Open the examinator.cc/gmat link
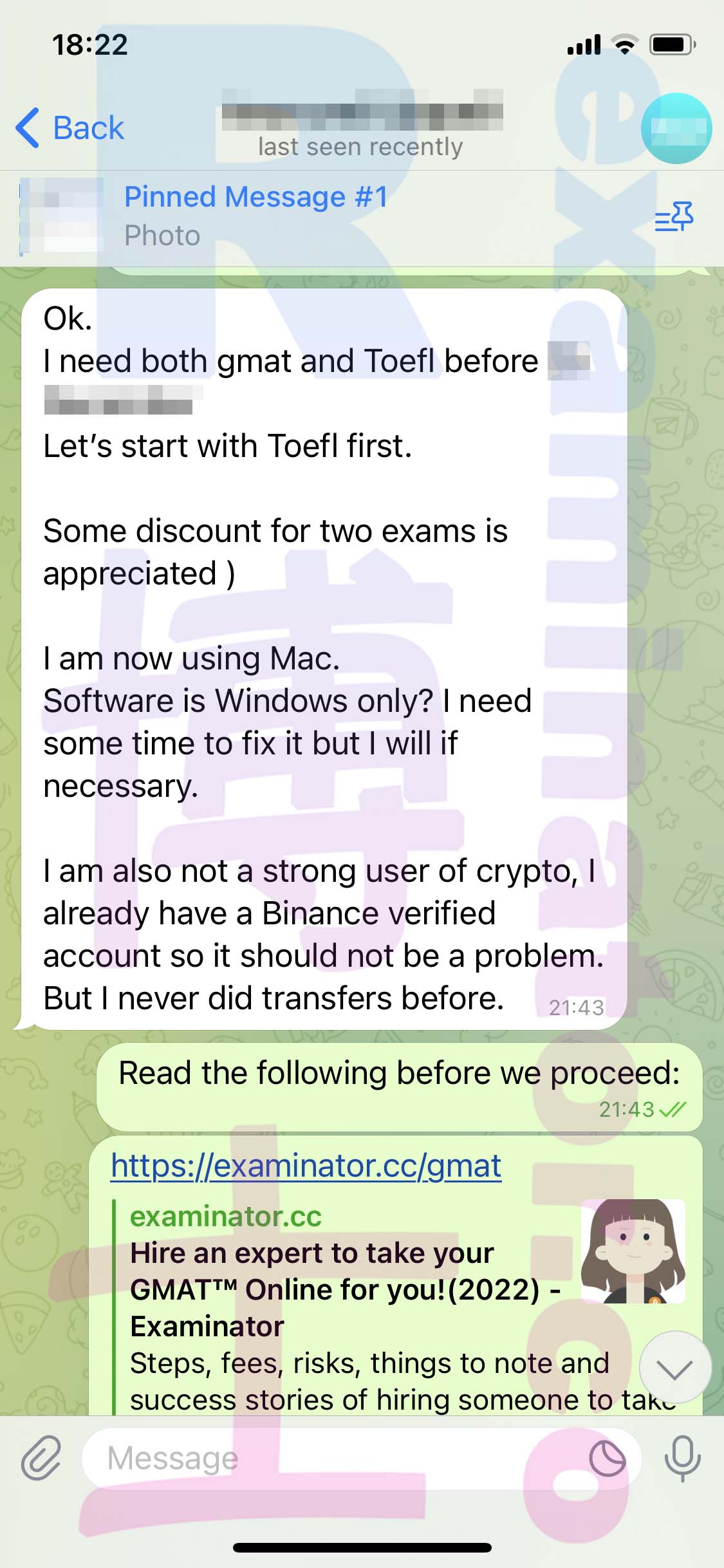This screenshot has height=1568, width=724. 306,1166
